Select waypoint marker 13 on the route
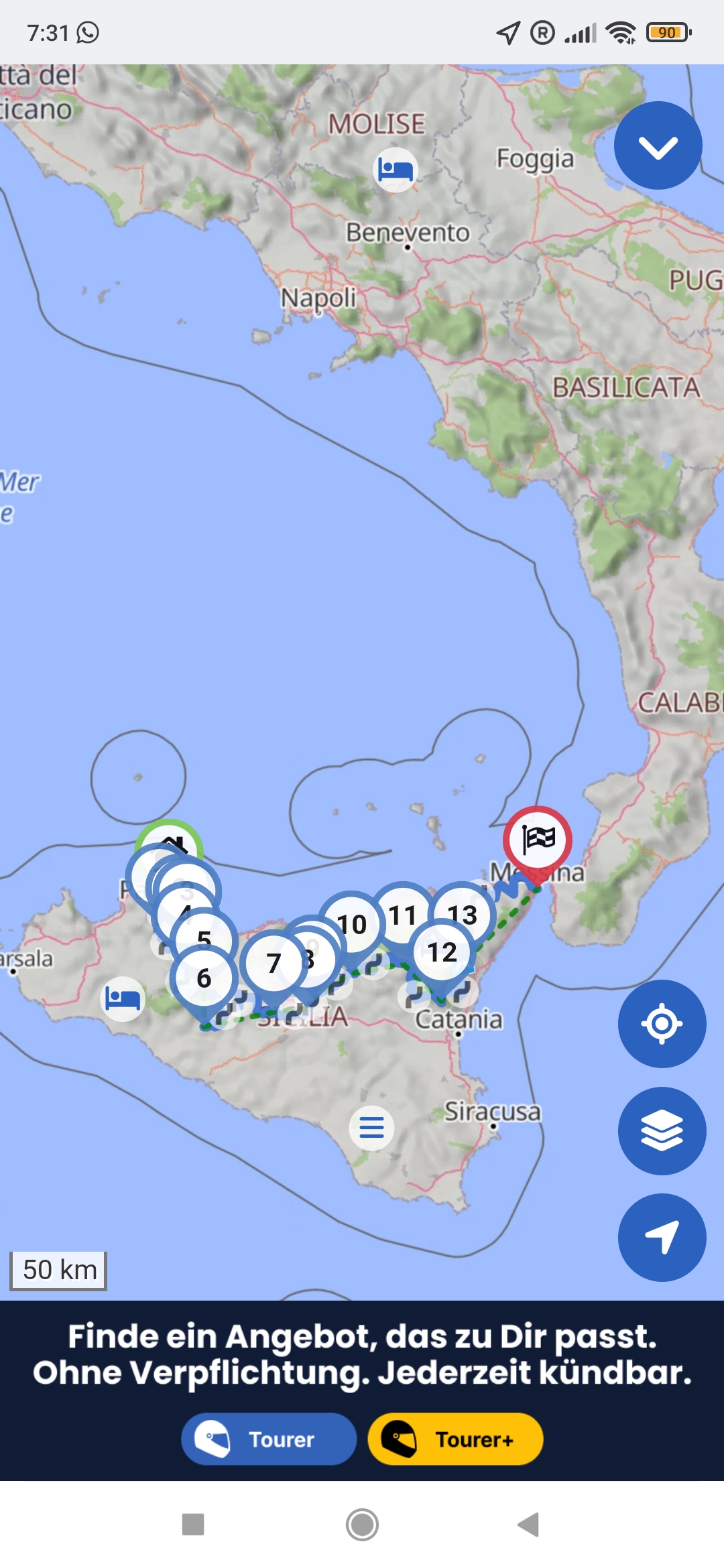The height and width of the screenshot is (1568, 724). tap(463, 914)
